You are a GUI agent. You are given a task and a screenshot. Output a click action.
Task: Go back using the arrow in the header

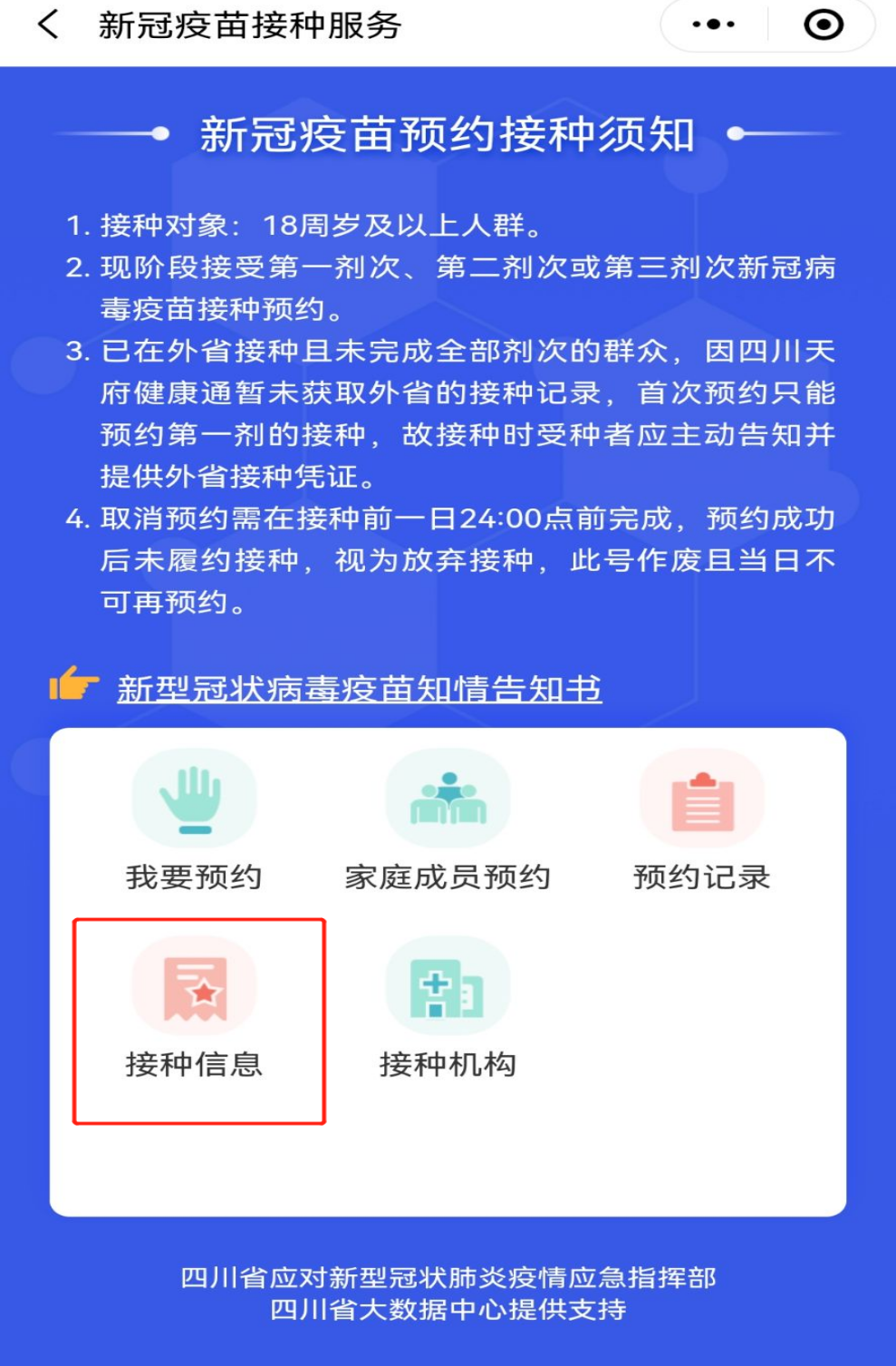click(x=48, y=25)
